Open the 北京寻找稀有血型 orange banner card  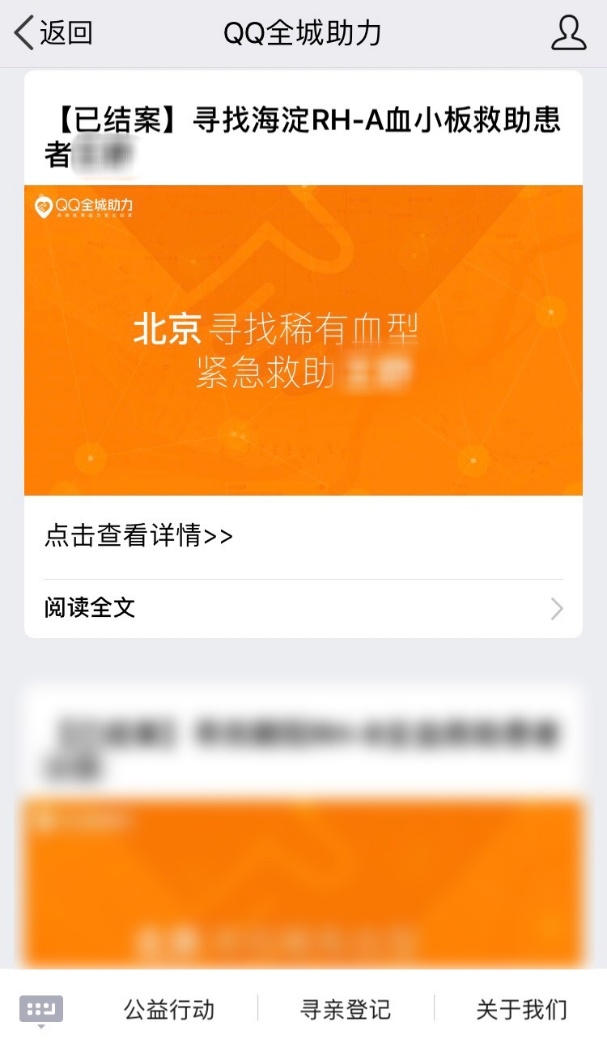(x=303, y=340)
